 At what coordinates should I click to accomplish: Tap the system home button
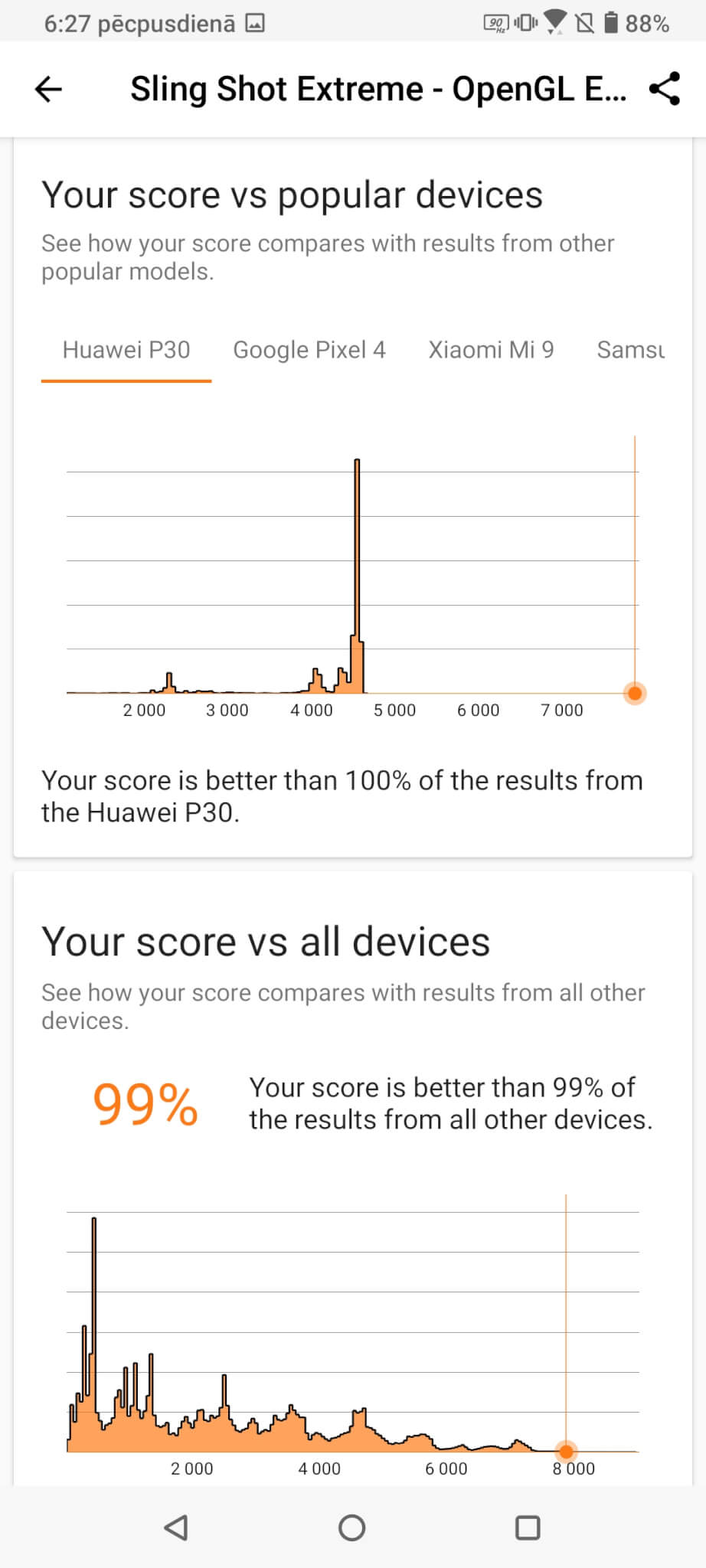pos(352,1527)
